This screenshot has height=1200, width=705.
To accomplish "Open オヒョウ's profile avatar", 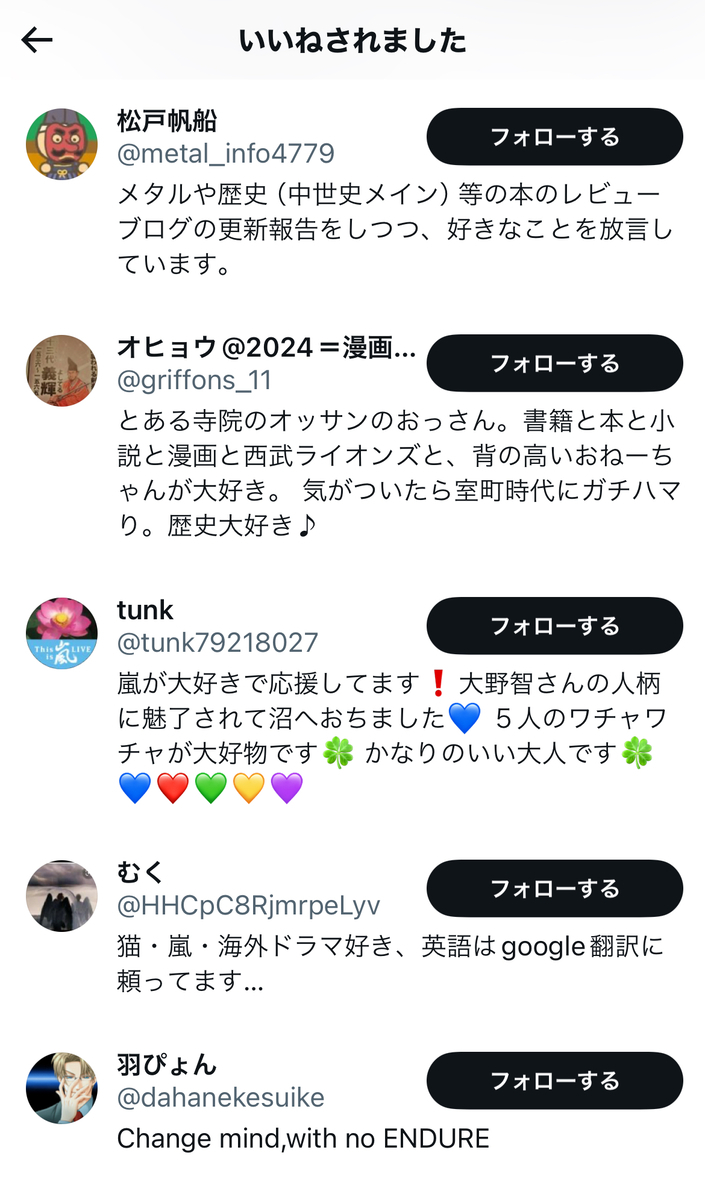I will (61, 370).
